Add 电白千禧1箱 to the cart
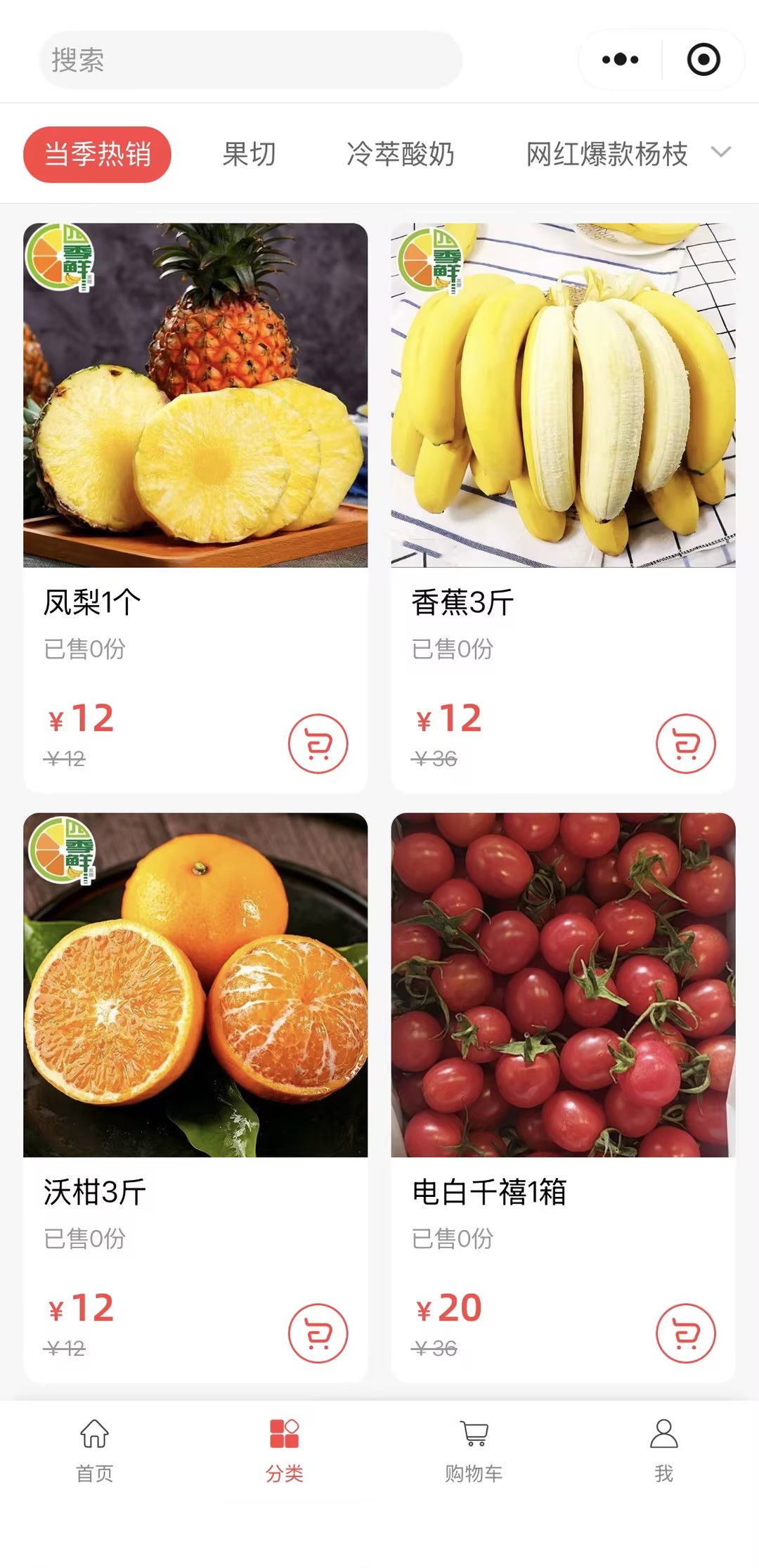 [x=686, y=1333]
